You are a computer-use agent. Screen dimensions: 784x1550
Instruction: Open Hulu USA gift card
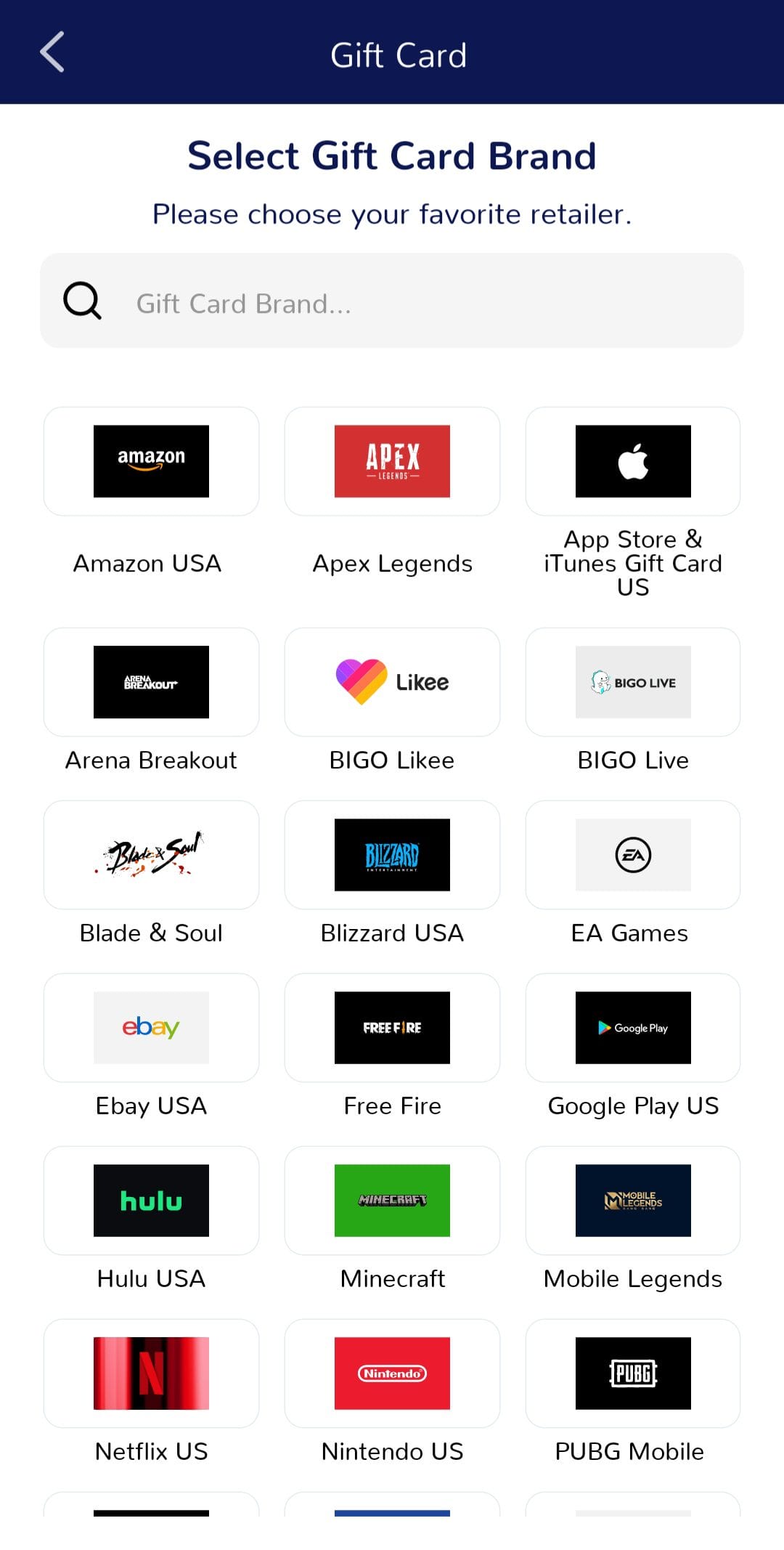[x=151, y=1201]
